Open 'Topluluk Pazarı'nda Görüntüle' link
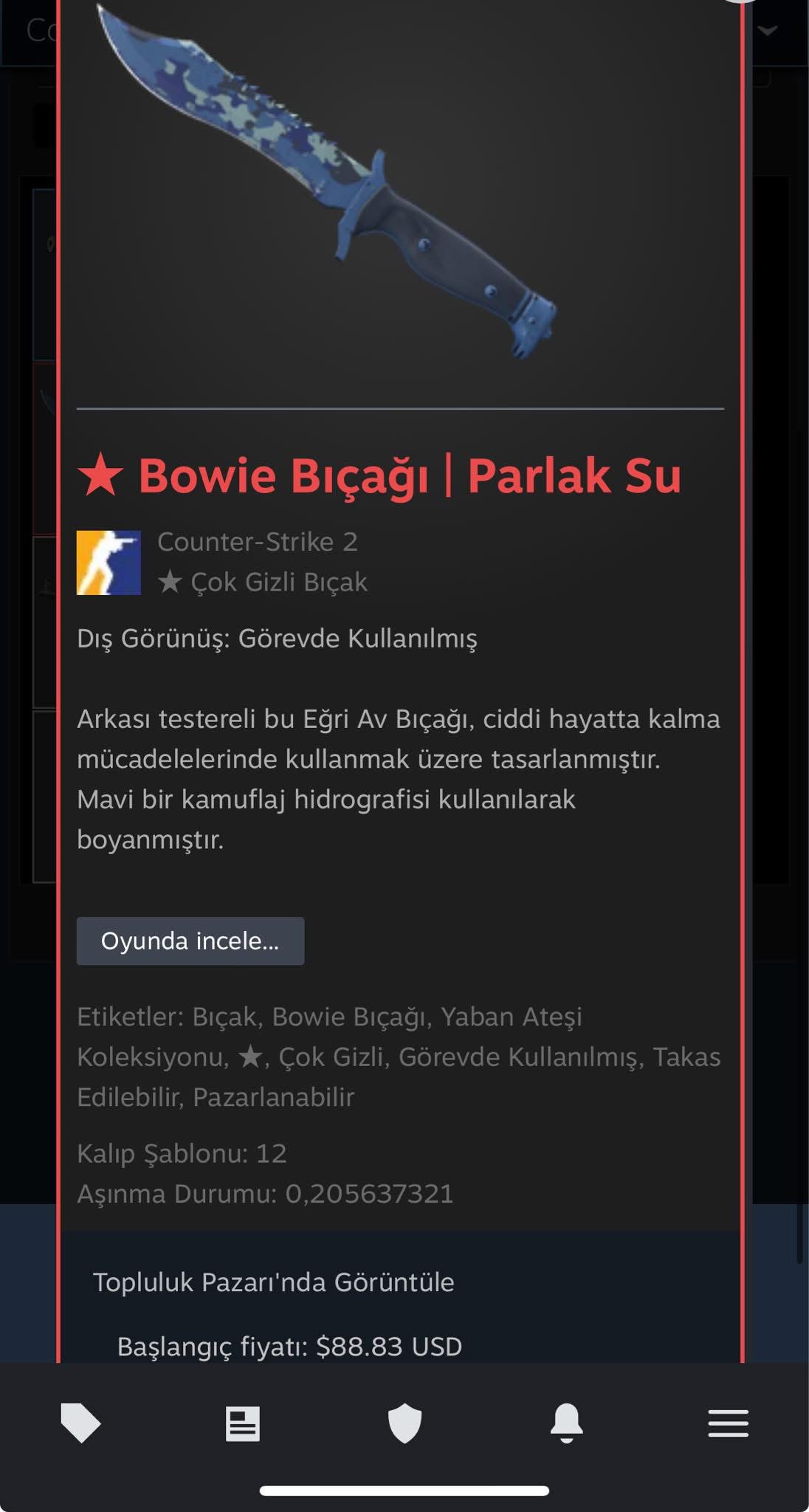Screen dimensions: 809x1512 (273, 1282)
